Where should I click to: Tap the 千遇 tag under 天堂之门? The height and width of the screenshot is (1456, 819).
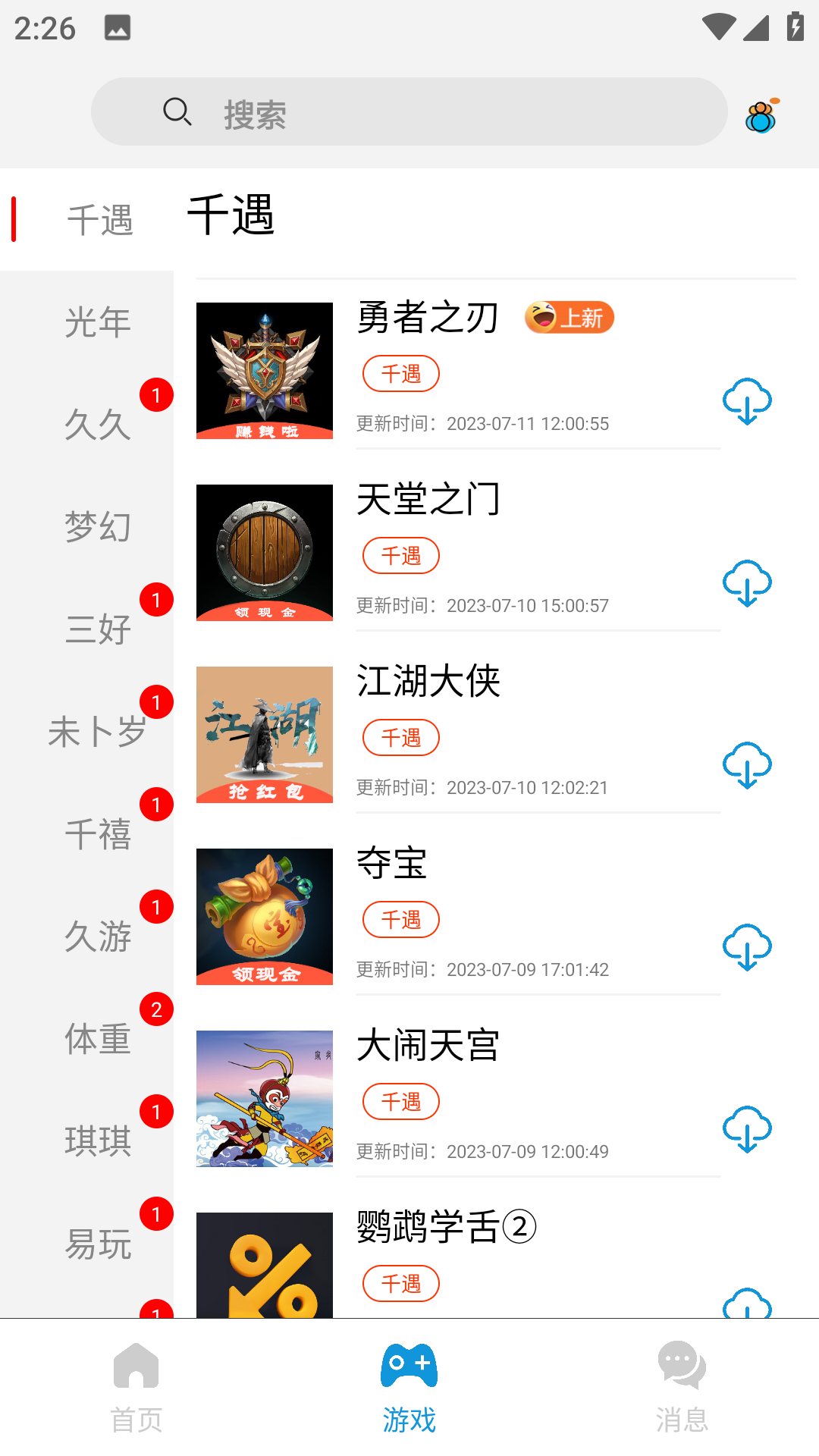pyautogui.click(x=401, y=556)
